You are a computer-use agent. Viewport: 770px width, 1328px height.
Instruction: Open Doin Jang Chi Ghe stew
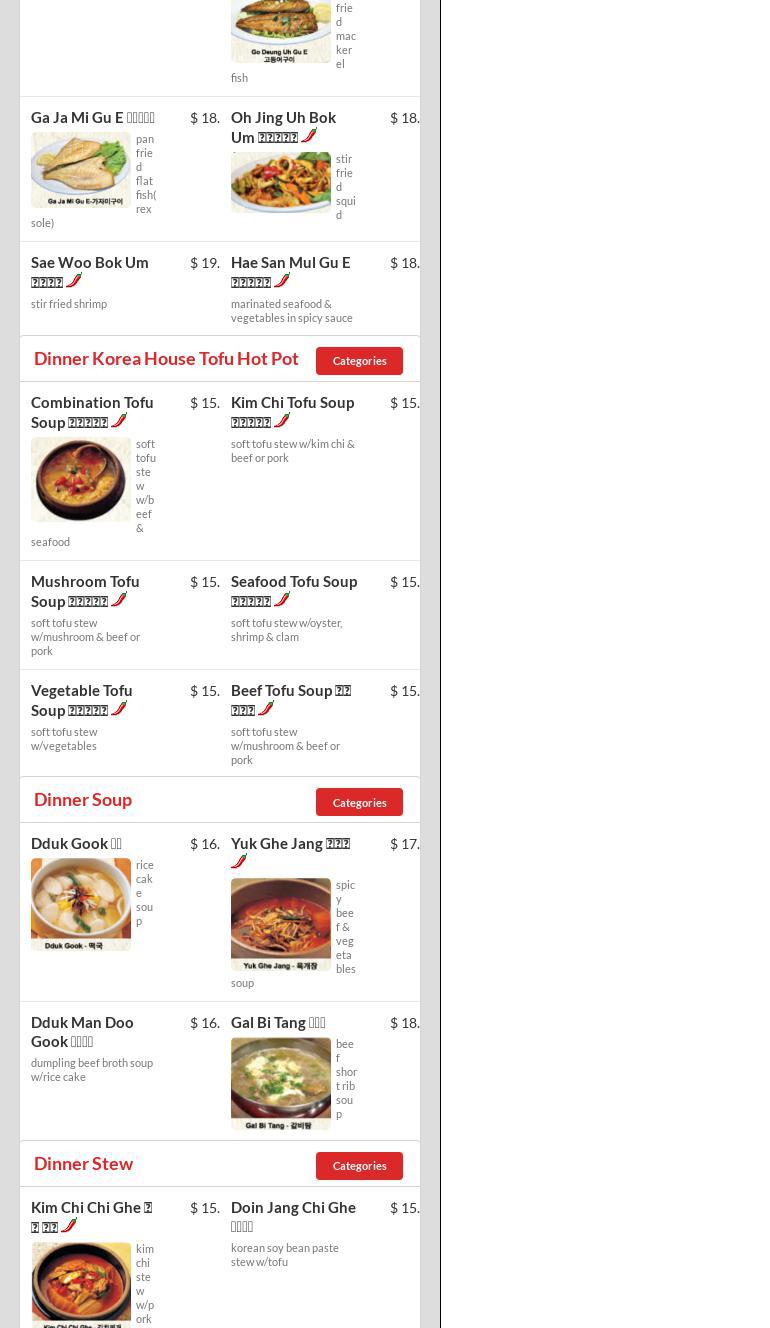(x=293, y=1216)
